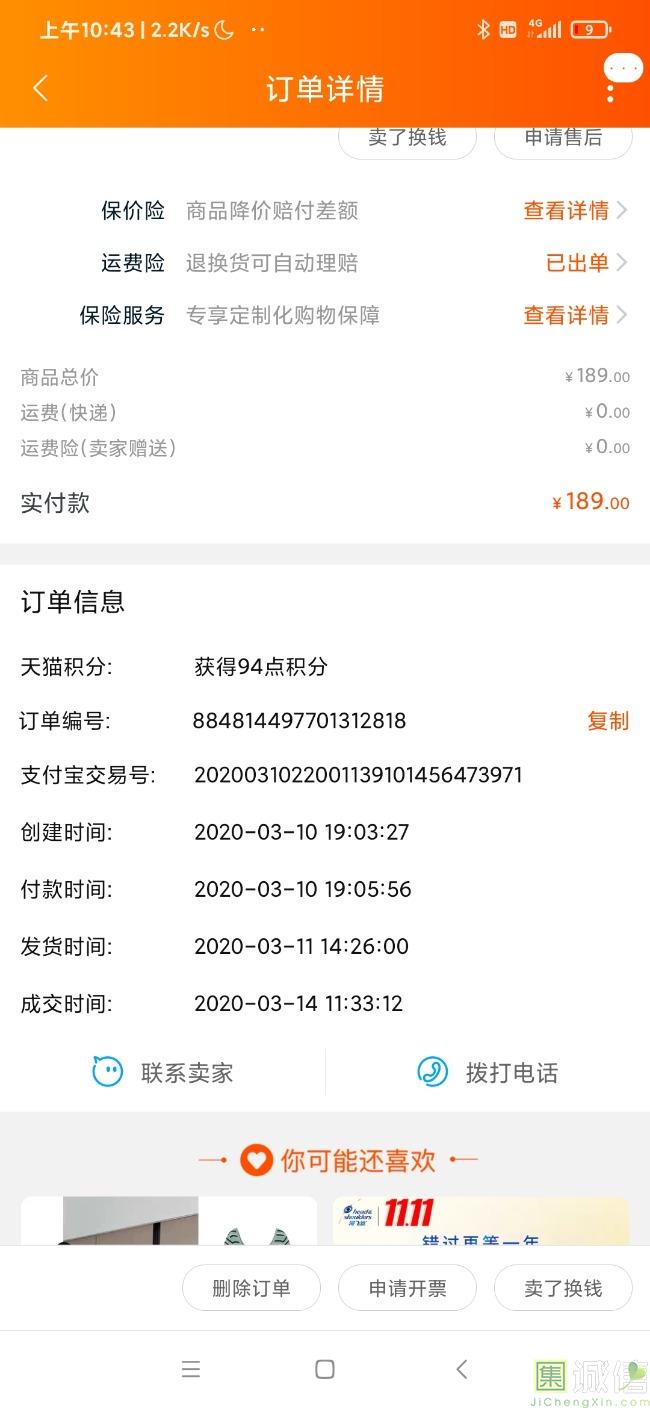The height and width of the screenshot is (1408, 650).
Task: Contact the seller via 联系卖家
Action: pos(163,1073)
